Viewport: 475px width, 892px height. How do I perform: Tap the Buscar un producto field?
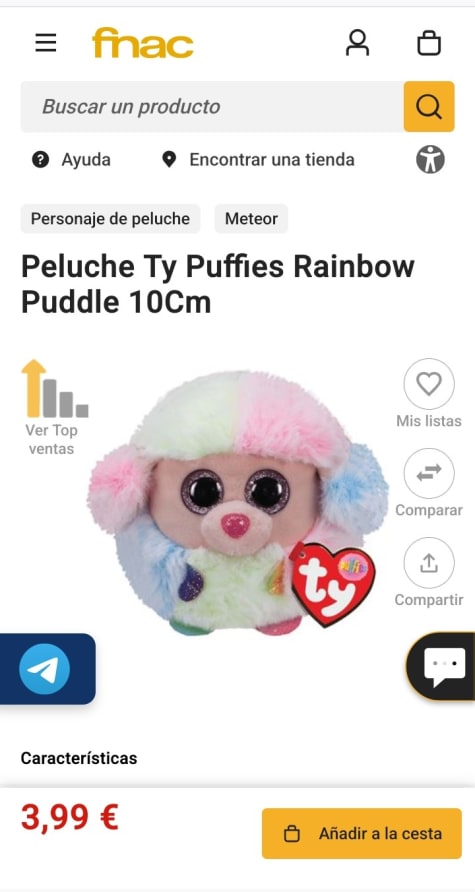click(212, 106)
